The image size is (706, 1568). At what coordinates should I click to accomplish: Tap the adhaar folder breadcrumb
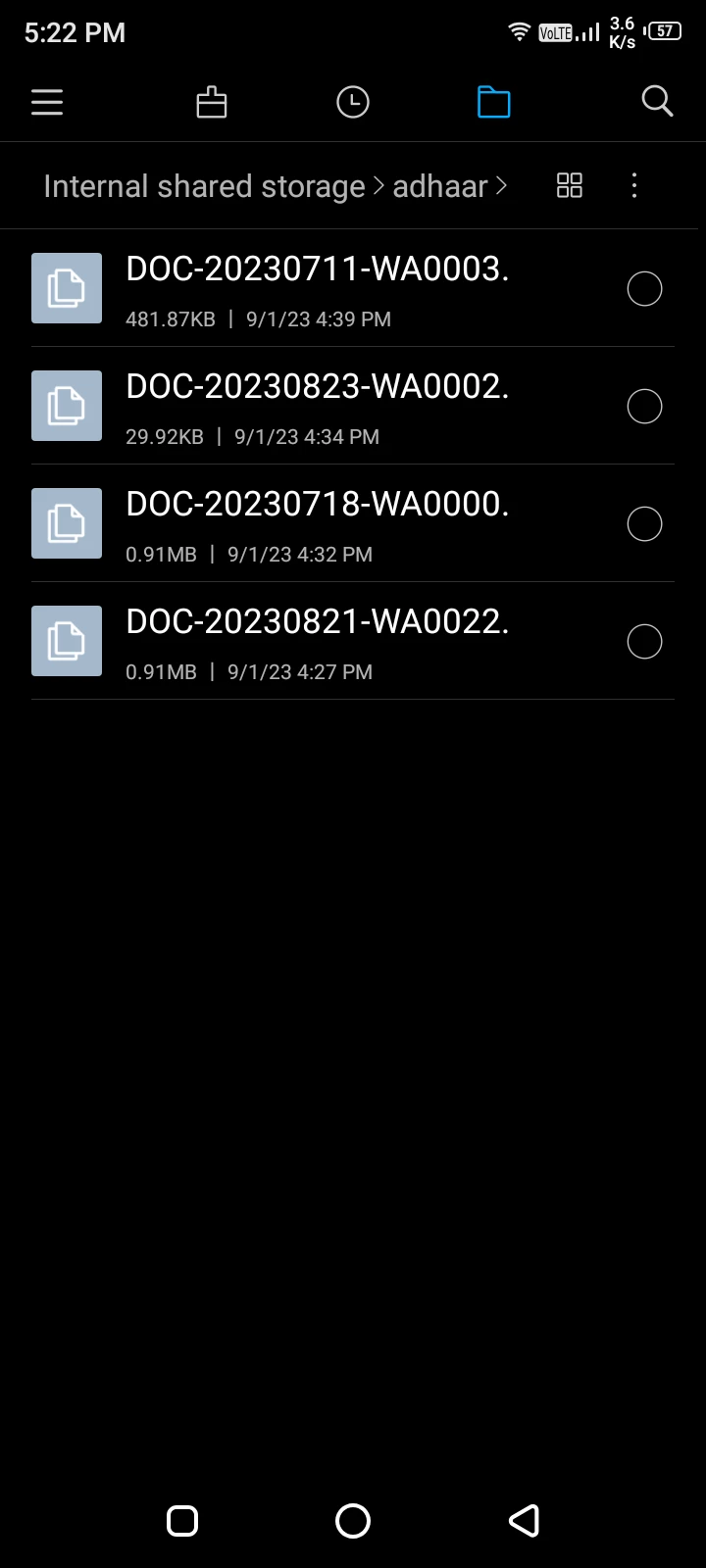(440, 186)
